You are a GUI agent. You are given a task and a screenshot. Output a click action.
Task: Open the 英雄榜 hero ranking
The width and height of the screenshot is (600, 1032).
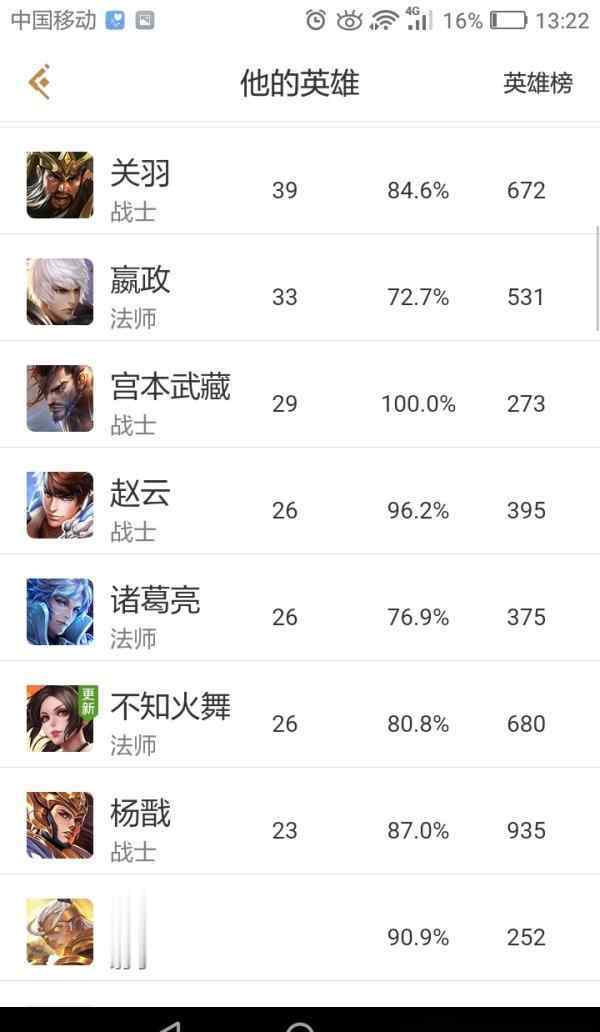click(538, 84)
